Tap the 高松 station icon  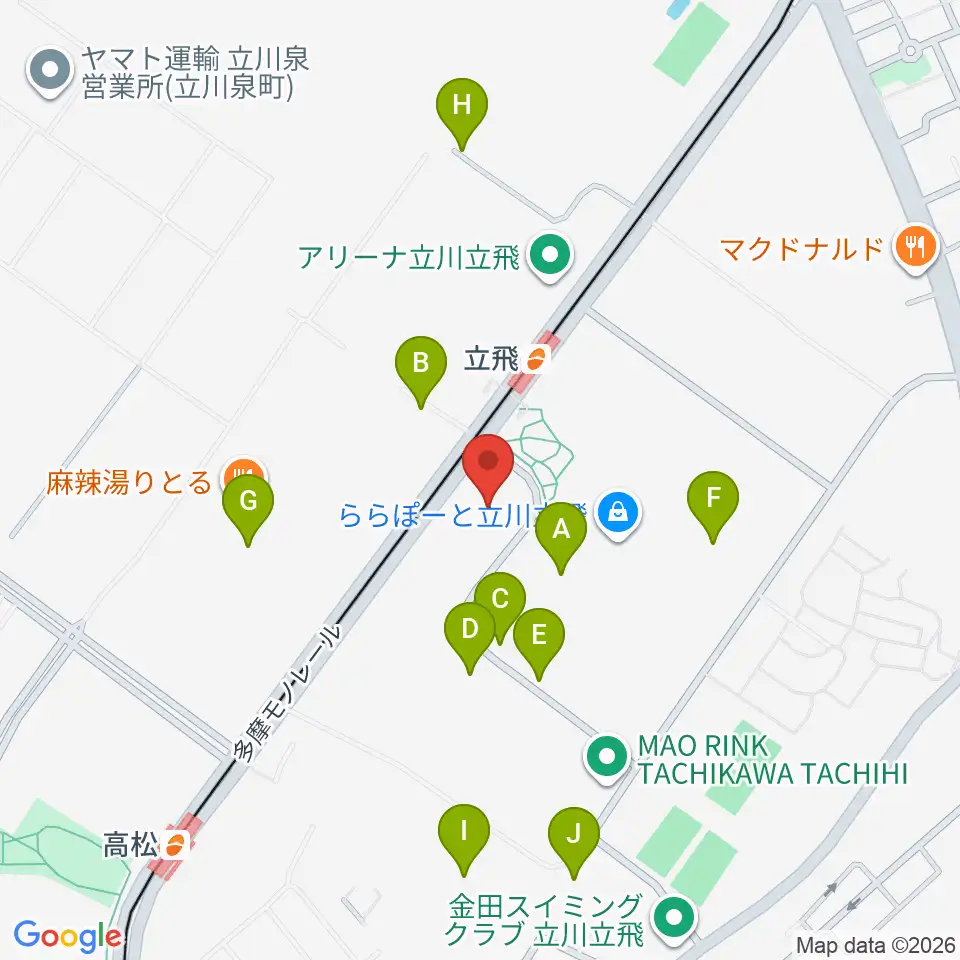point(176,846)
